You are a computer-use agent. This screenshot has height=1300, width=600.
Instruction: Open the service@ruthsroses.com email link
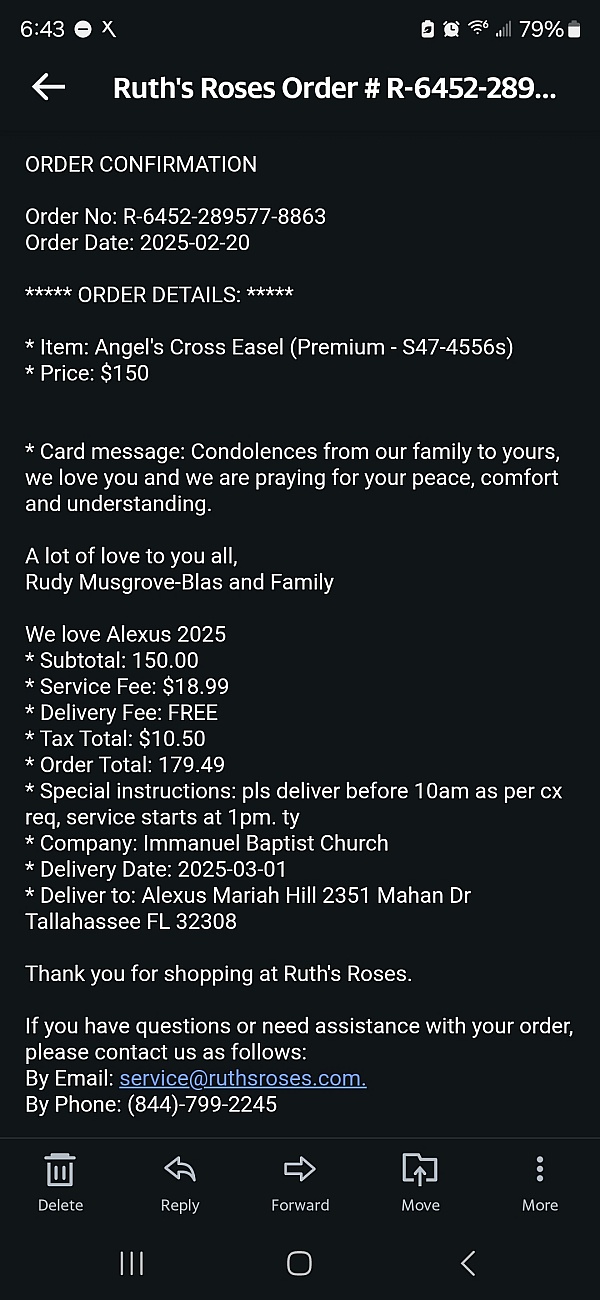[242, 1079]
